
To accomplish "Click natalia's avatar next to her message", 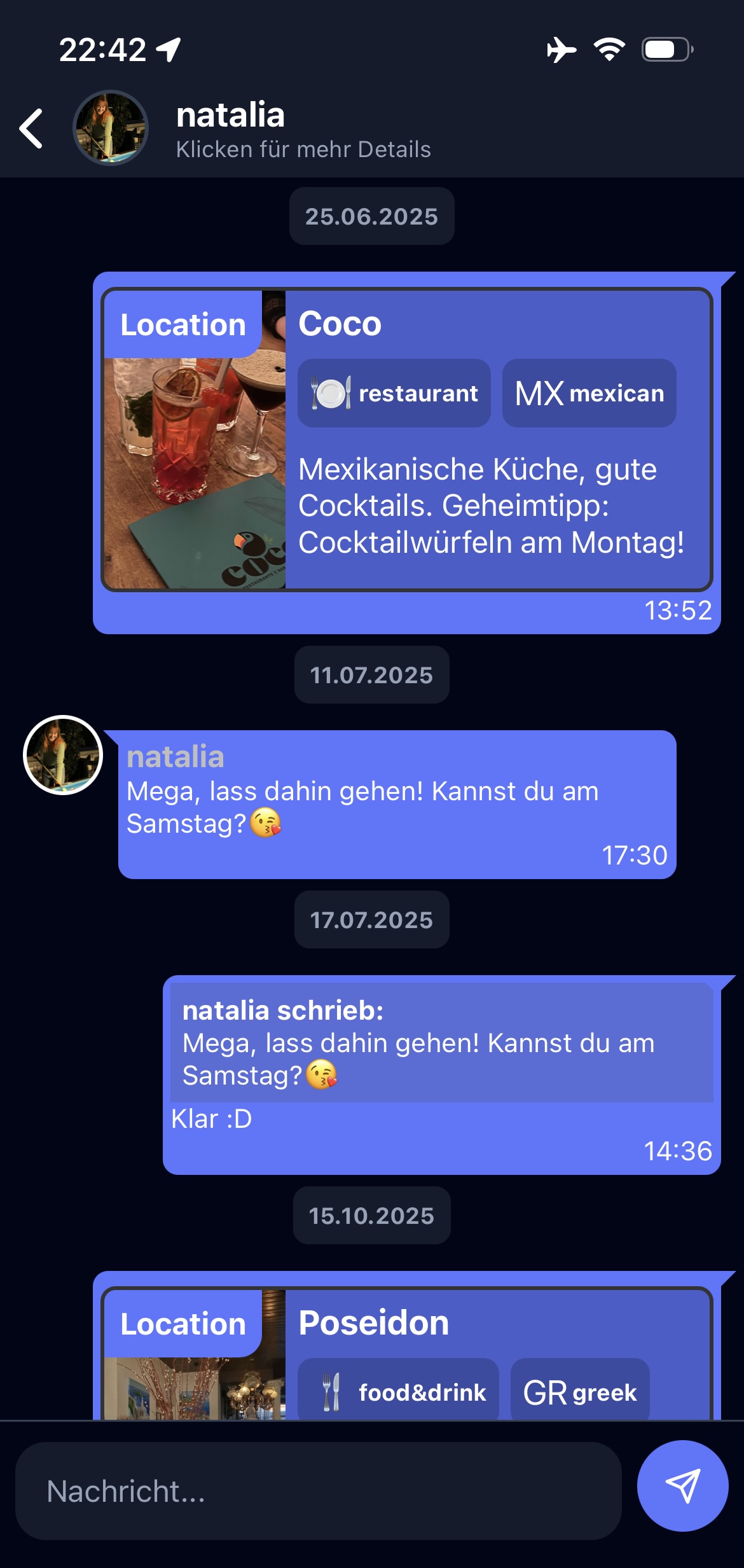I will pyautogui.click(x=64, y=756).
